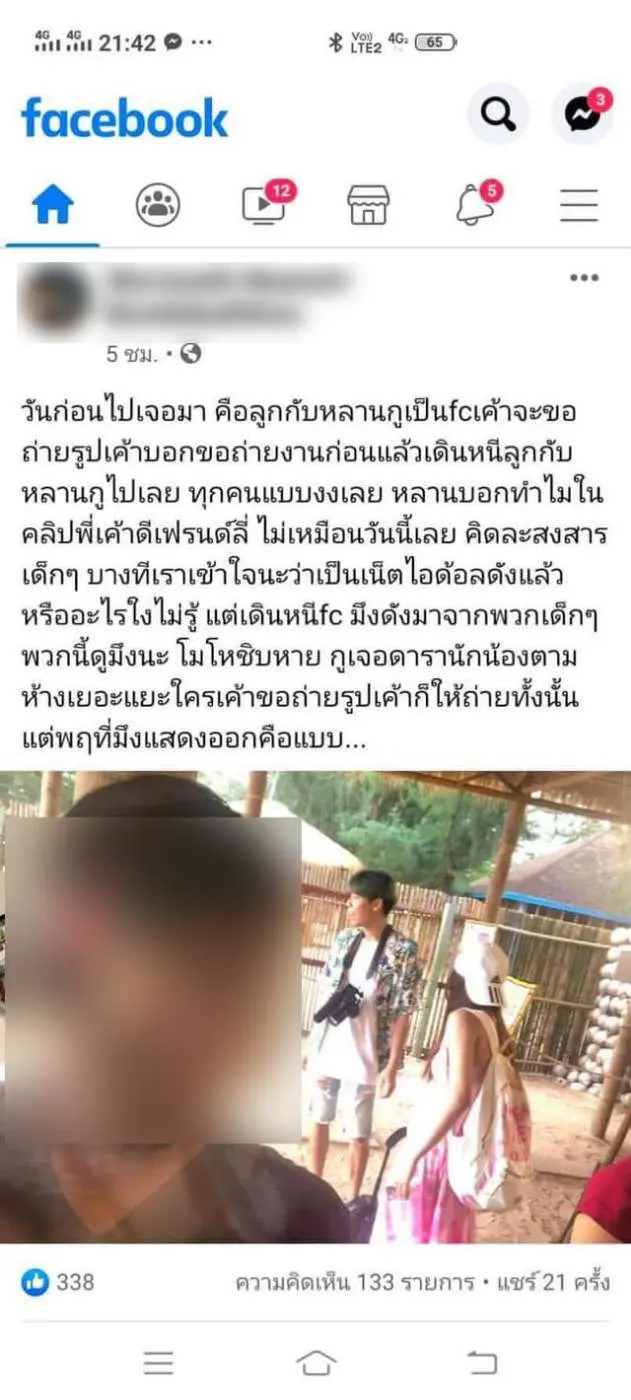The width and height of the screenshot is (631, 1400).
Task: Open the post author's profile picture
Action: point(55,298)
